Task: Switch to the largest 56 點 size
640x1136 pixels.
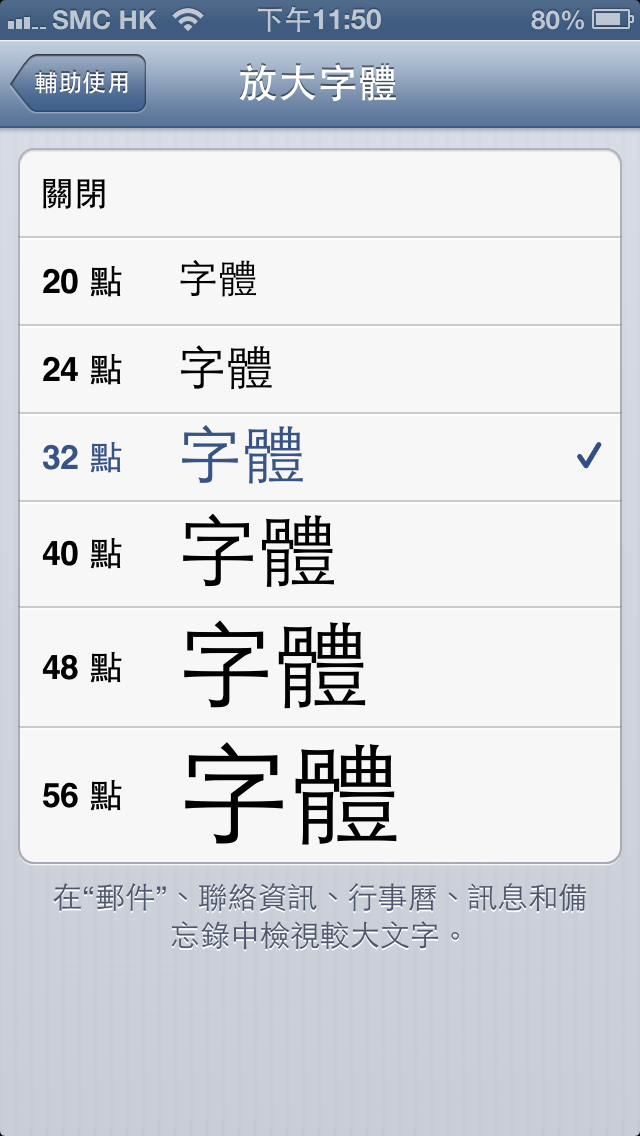Action: point(320,795)
